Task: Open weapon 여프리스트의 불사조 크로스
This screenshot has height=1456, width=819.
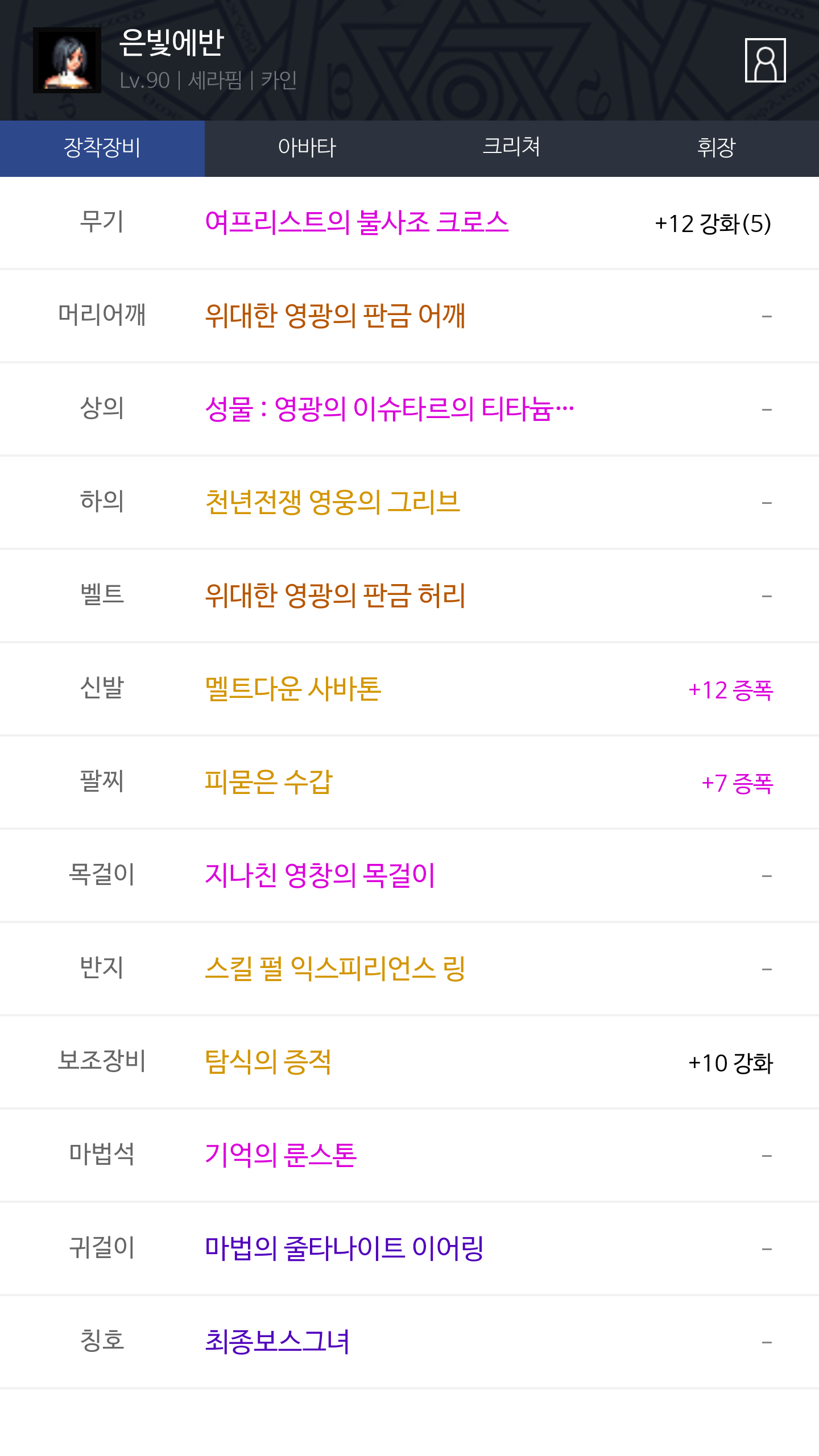Action: (409, 223)
